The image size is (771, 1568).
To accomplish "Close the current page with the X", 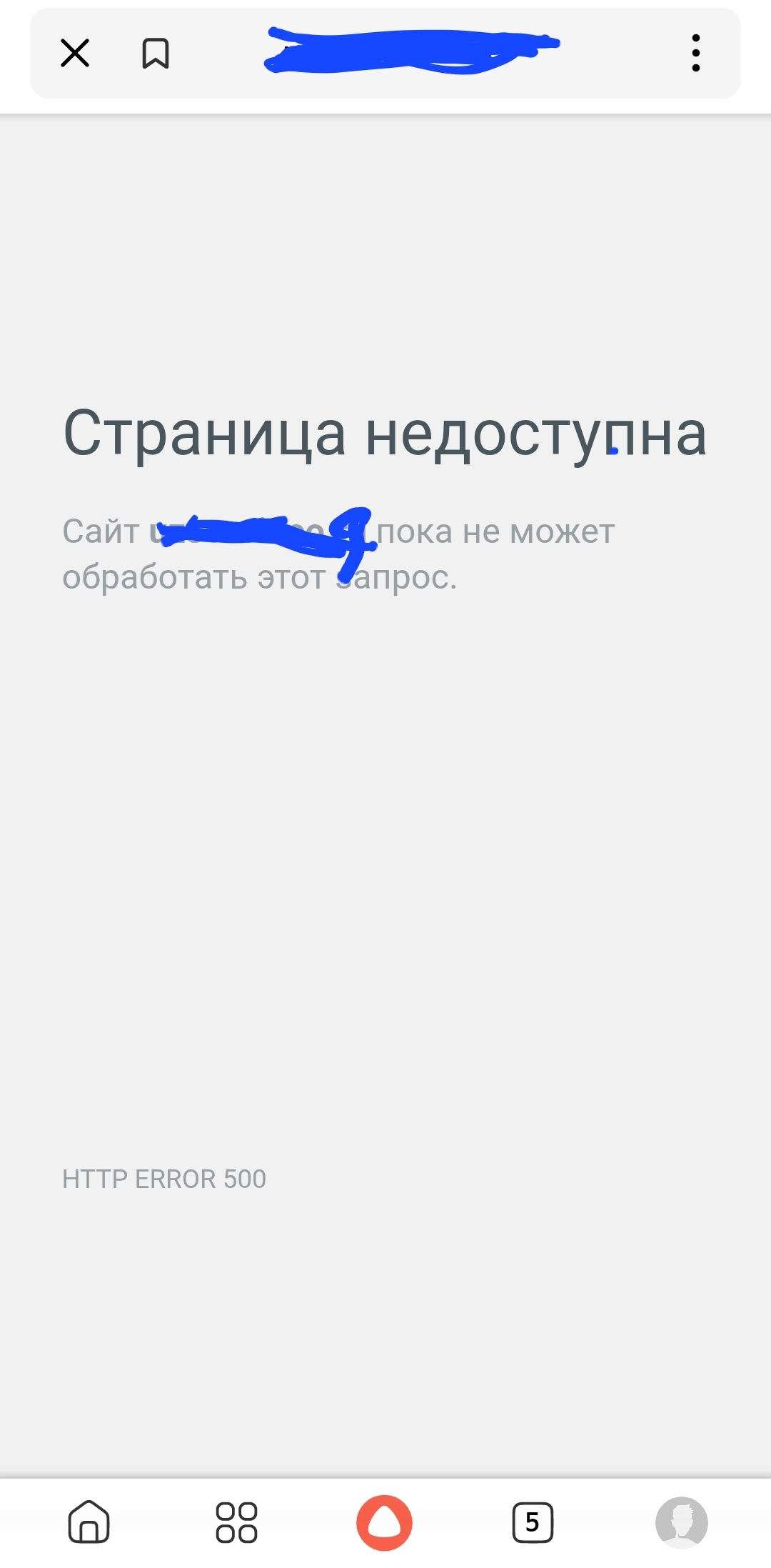I will [75, 53].
